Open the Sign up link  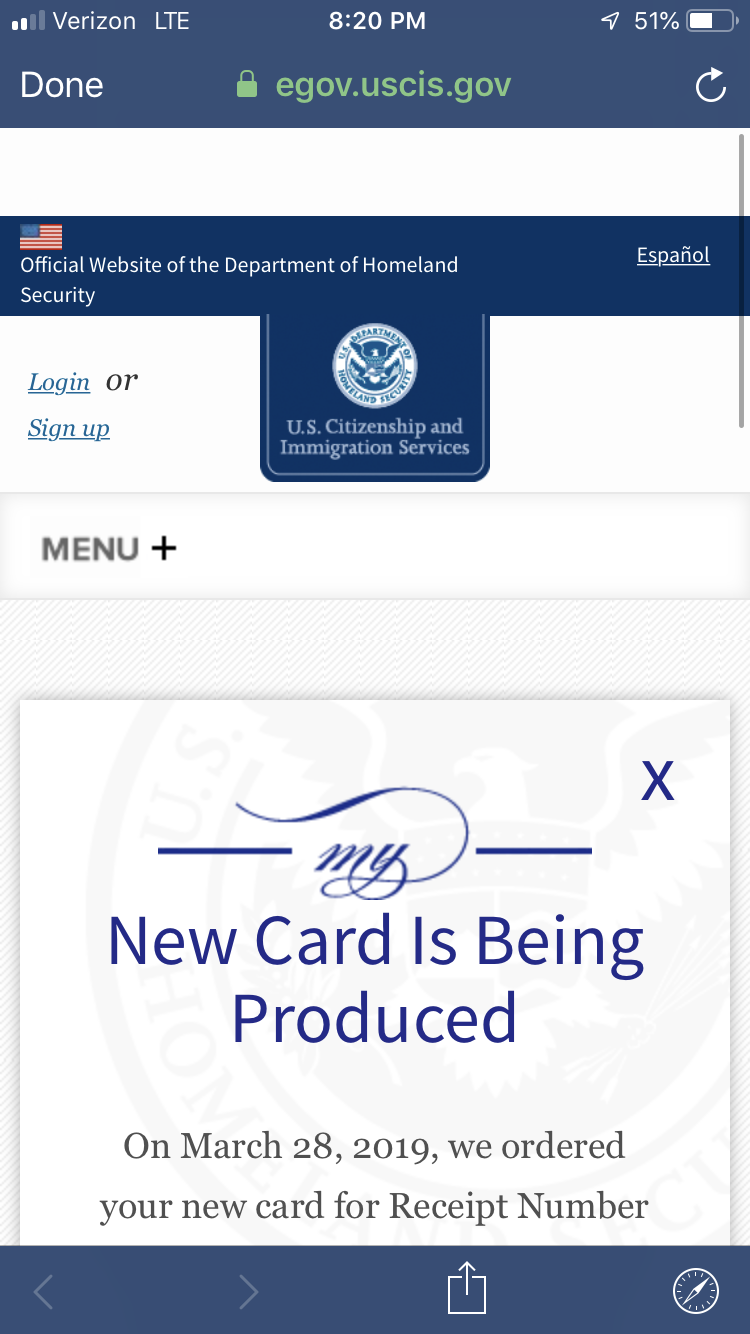pos(69,428)
